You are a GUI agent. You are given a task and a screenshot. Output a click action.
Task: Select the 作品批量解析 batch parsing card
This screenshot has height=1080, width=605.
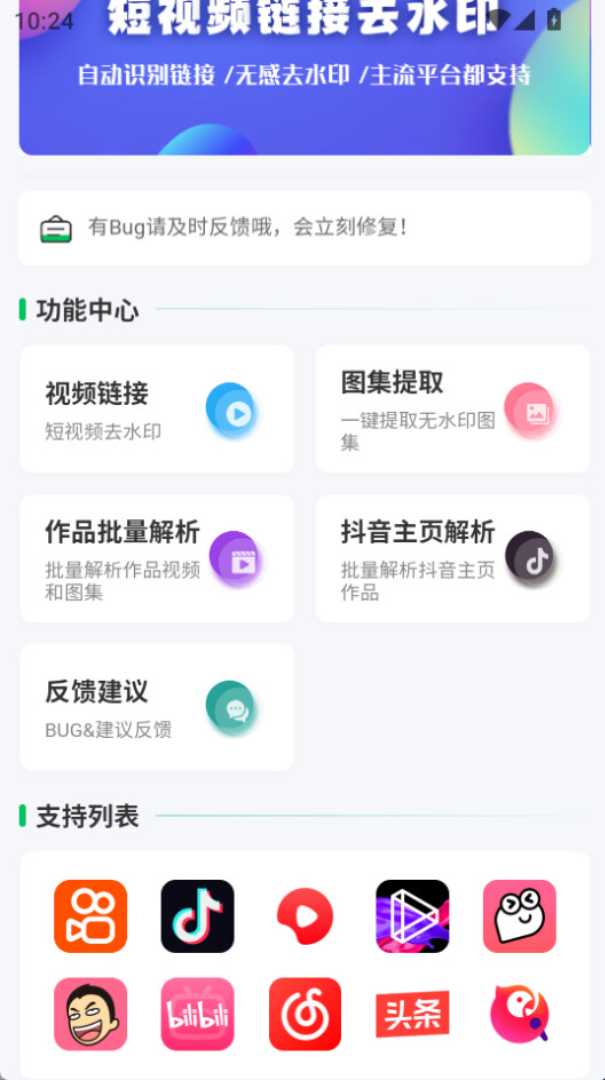click(156, 558)
